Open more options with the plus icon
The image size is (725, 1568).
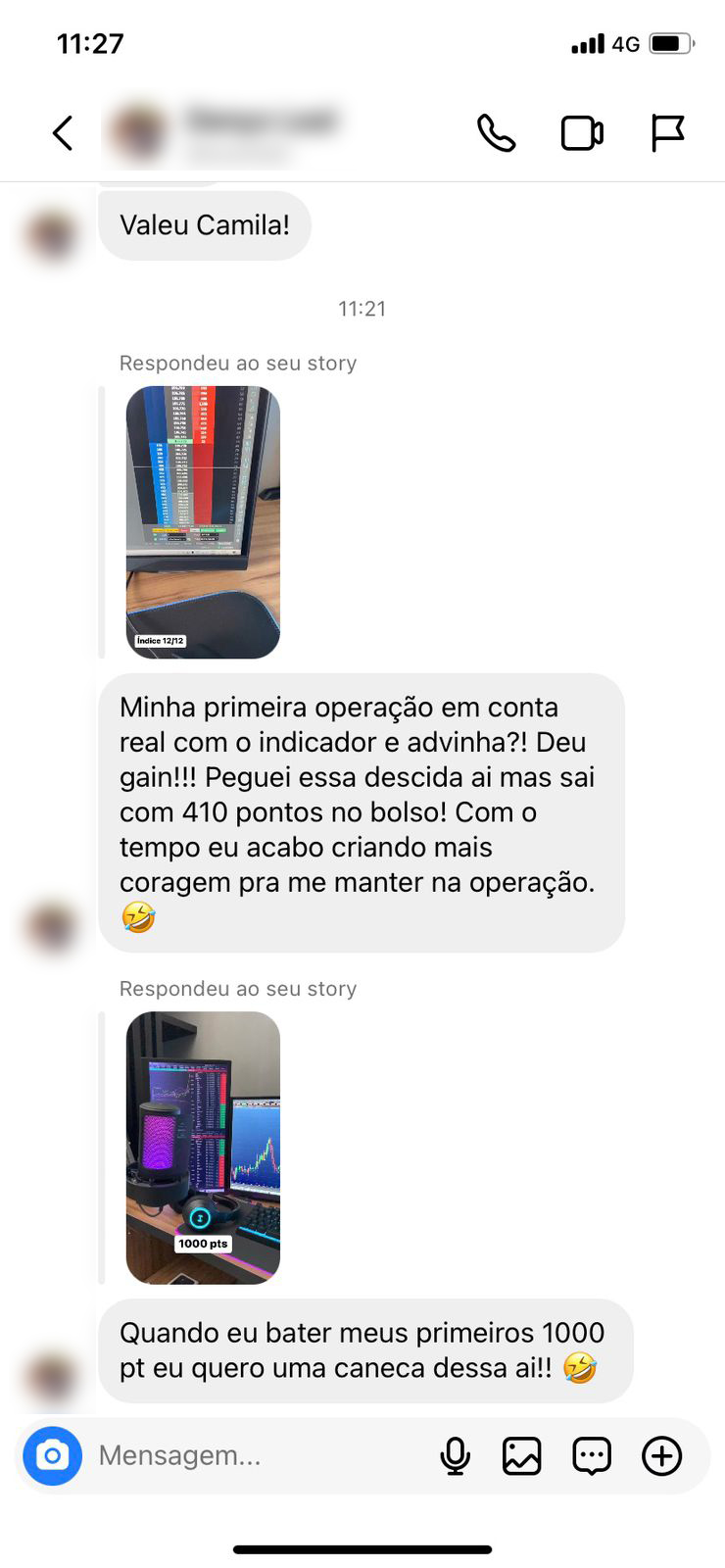[662, 1455]
